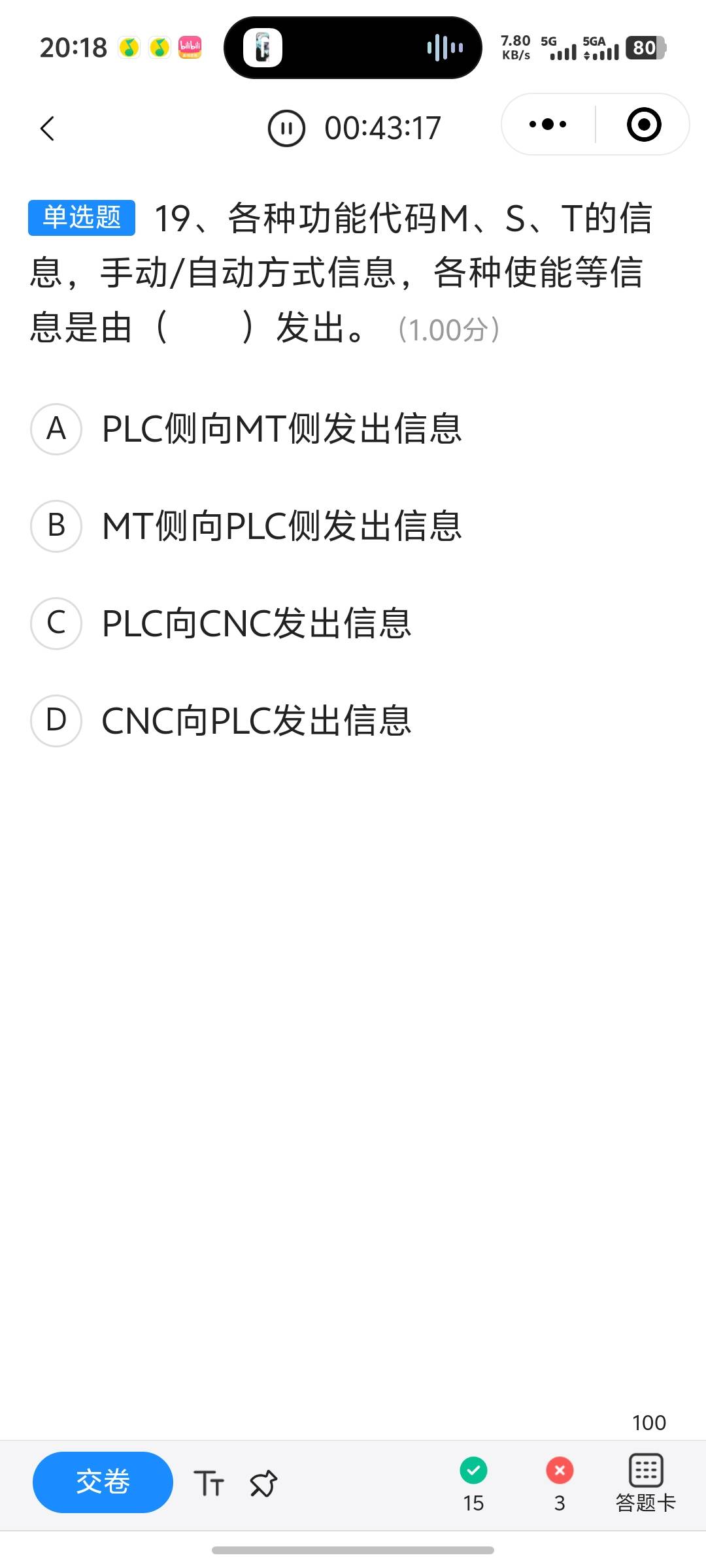This screenshot has width=706, height=1568.
Task: View the 15 correct answers
Action: (473, 1485)
